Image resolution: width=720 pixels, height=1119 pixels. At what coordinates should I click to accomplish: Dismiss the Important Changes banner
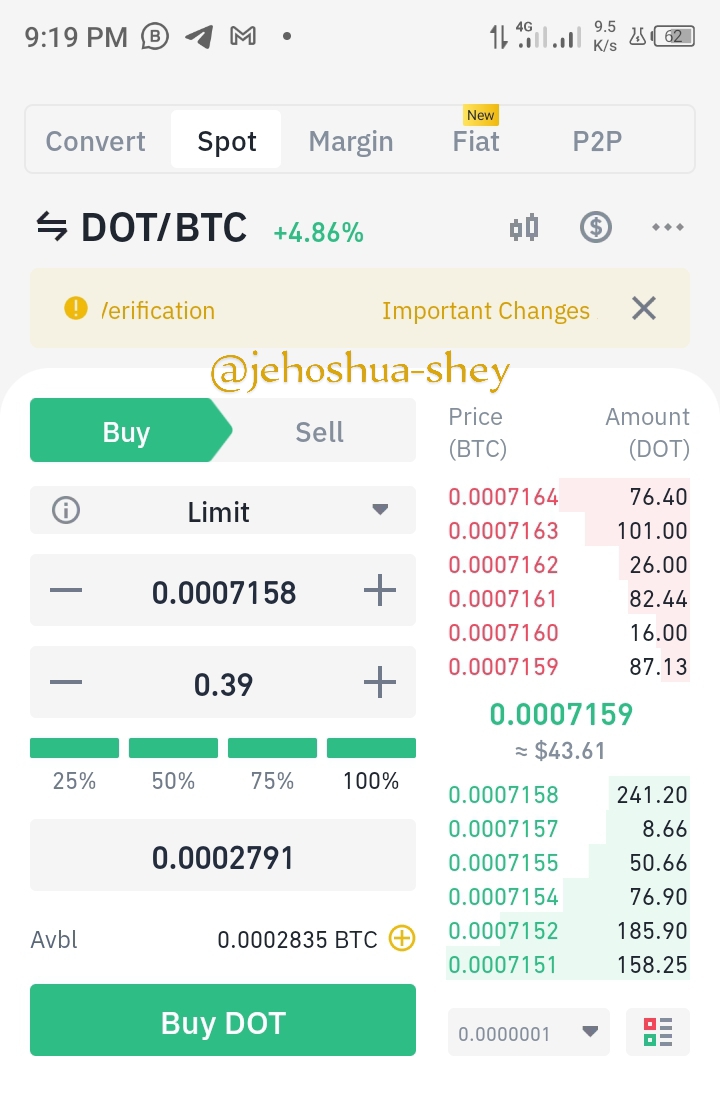644,308
